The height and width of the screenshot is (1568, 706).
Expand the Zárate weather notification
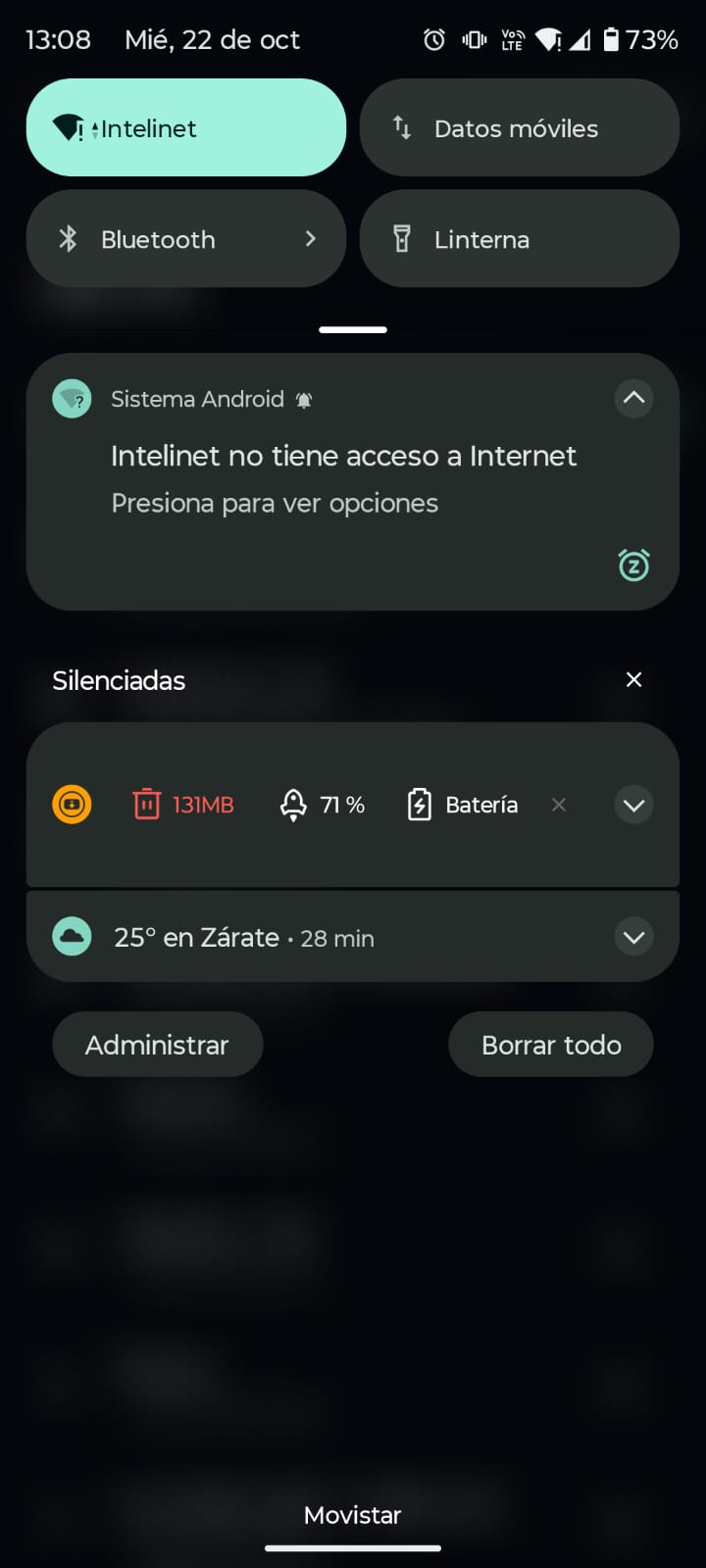click(633, 938)
